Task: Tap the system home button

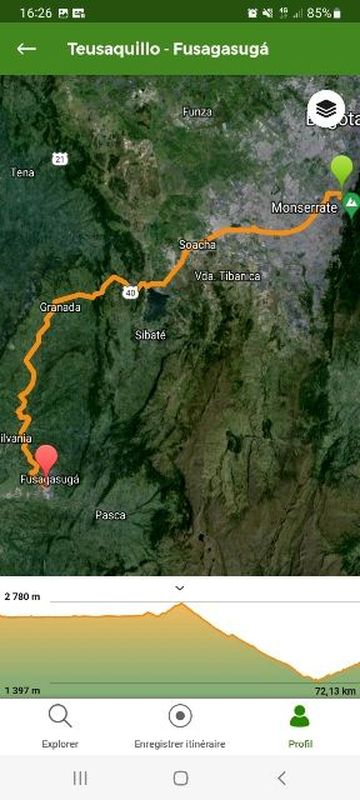Action: pos(181,778)
